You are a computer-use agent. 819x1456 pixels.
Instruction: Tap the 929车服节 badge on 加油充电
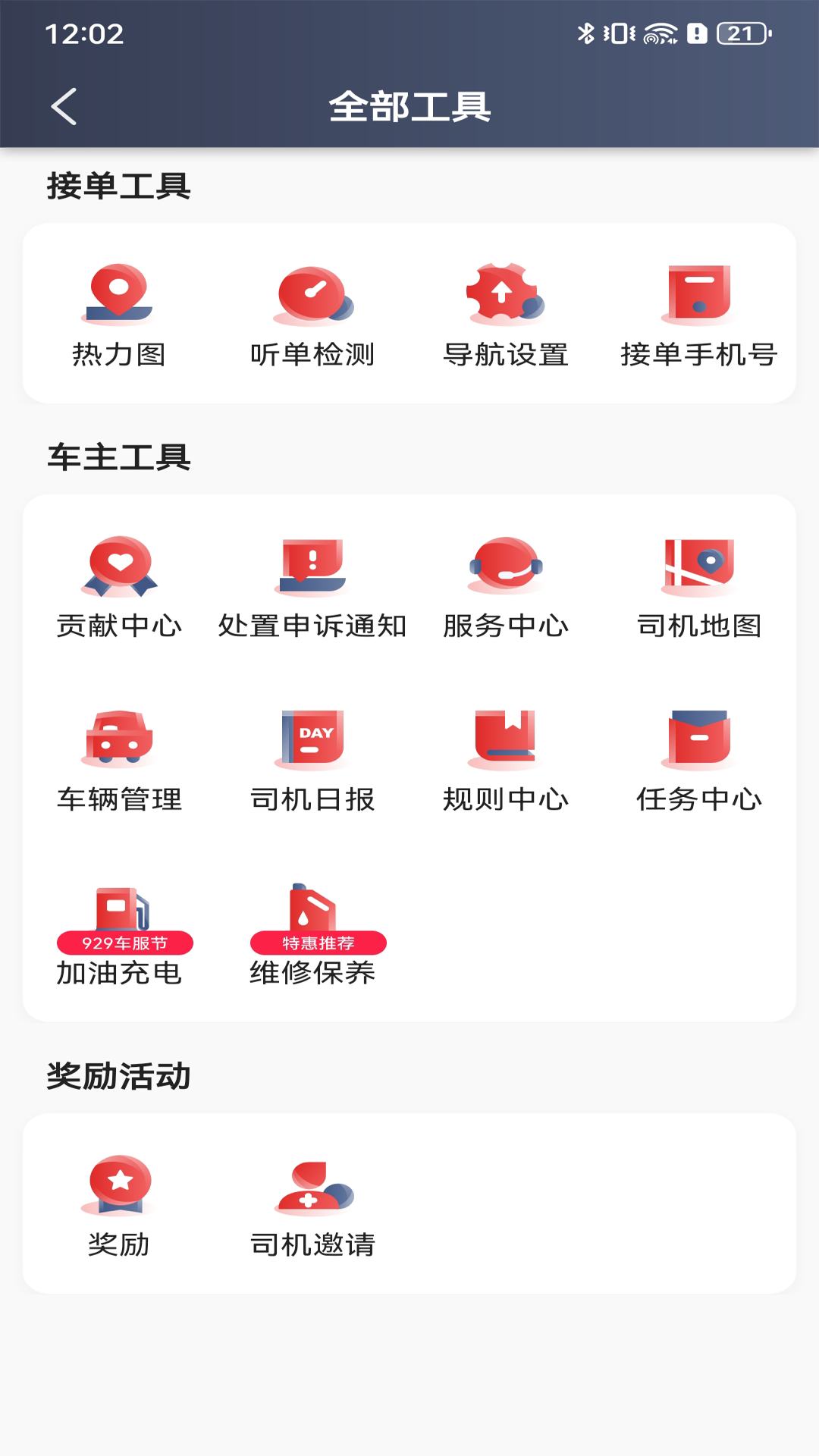[x=125, y=943]
